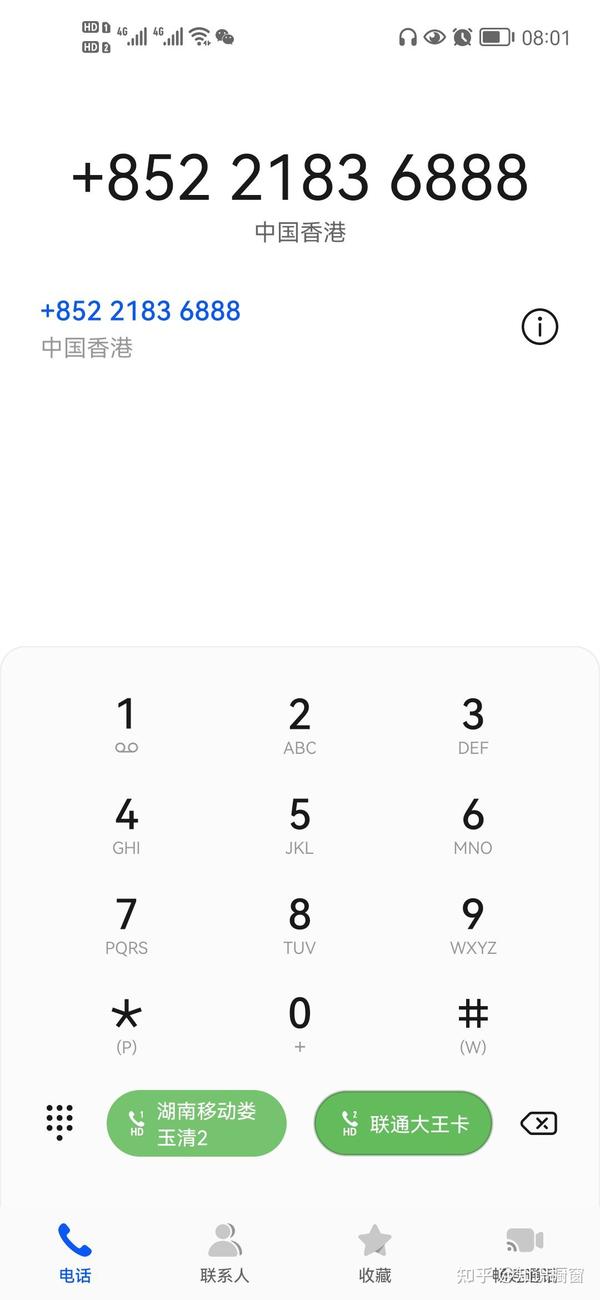Tap the 6 MNO key
The image size is (600, 1300).
(x=473, y=825)
